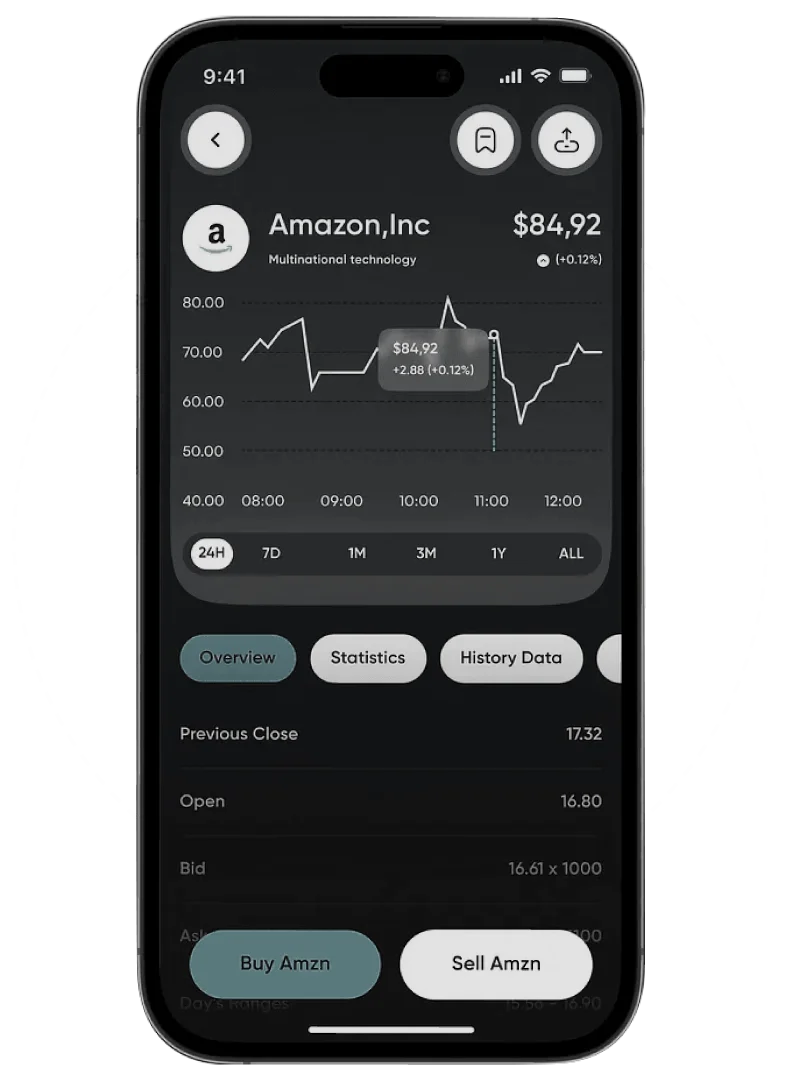Bookmark the Amazon stock
The width and height of the screenshot is (791, 1080).
click(x=485, y=141)
